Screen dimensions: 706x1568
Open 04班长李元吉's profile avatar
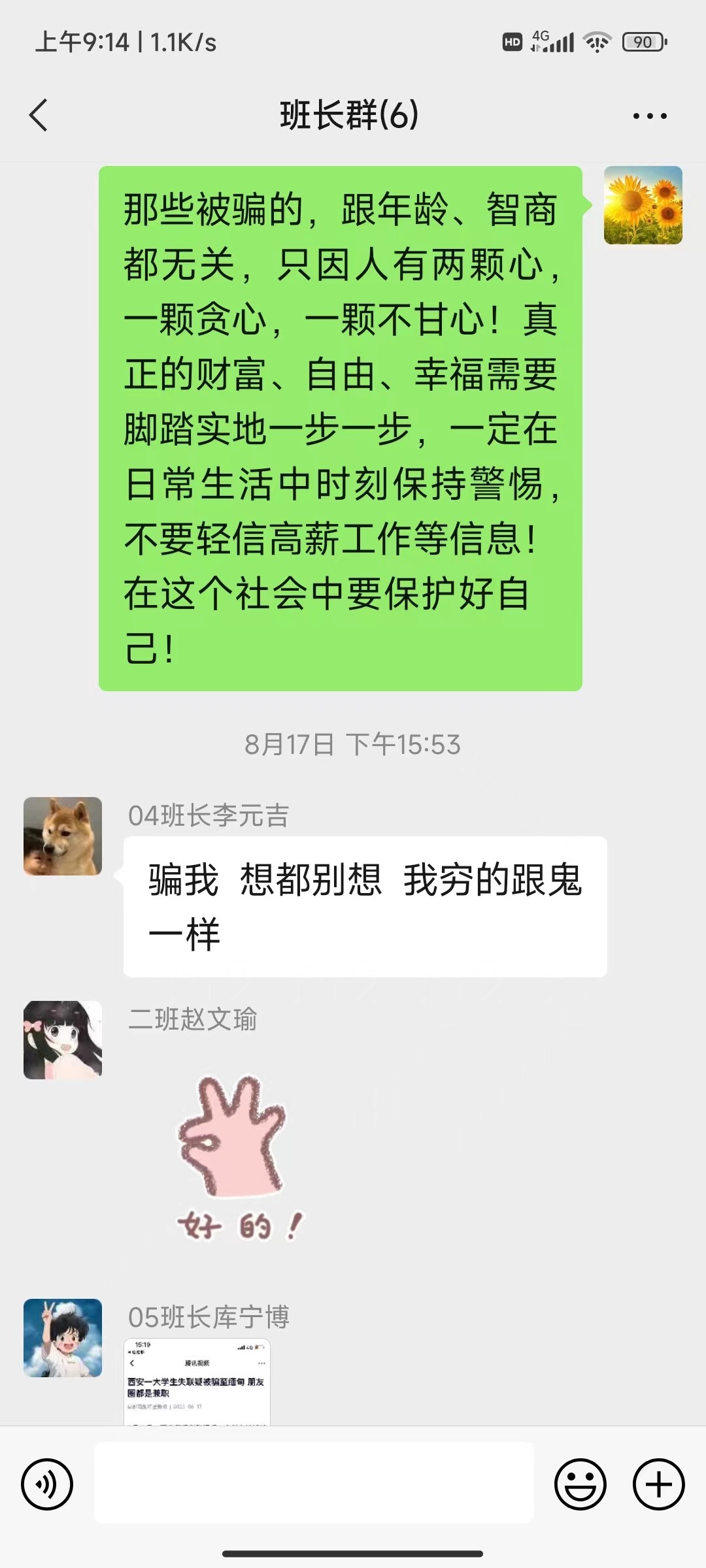click(63, 836)
